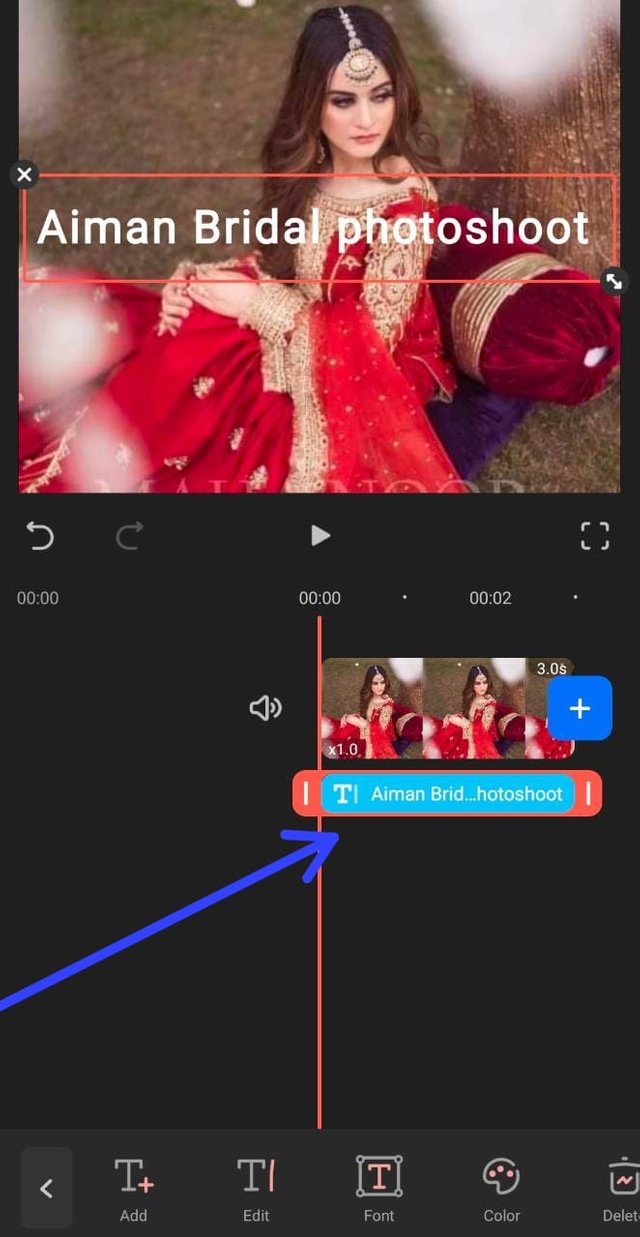Screen dimensions: 640x1237
Task: Open the Font options
Action: click(379, 1188)
